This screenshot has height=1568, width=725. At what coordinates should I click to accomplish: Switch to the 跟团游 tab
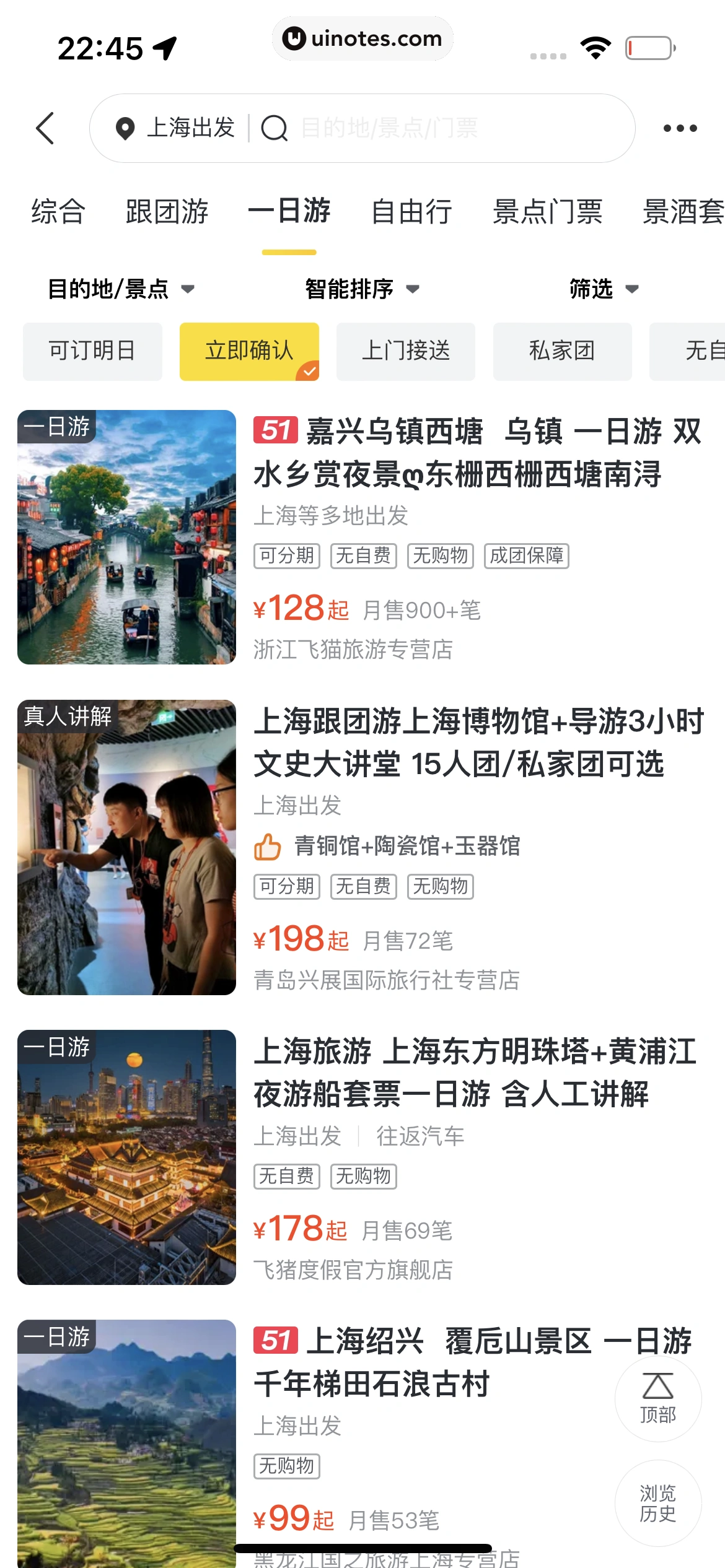point(167,211)
